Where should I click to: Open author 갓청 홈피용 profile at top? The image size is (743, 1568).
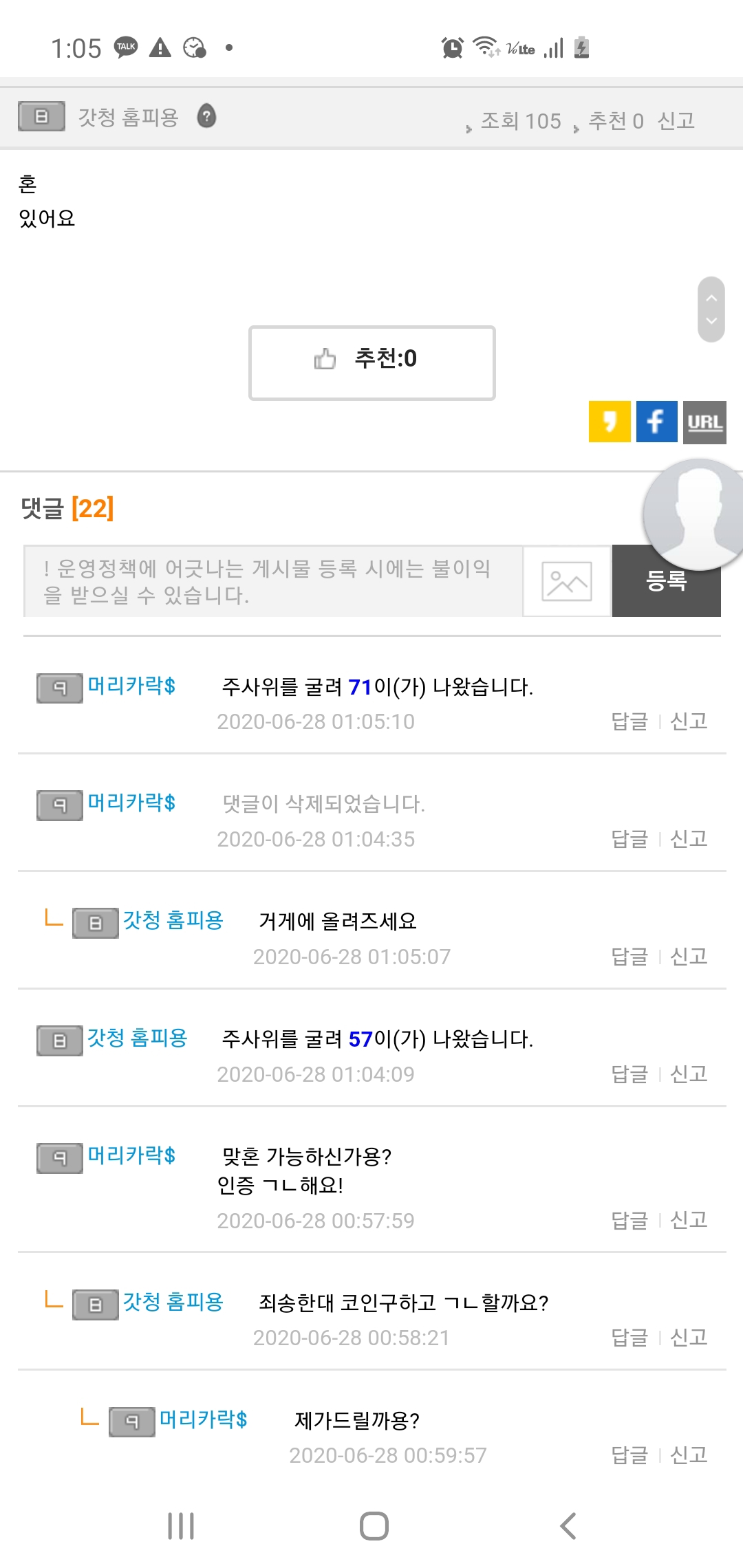coord(128,117)
